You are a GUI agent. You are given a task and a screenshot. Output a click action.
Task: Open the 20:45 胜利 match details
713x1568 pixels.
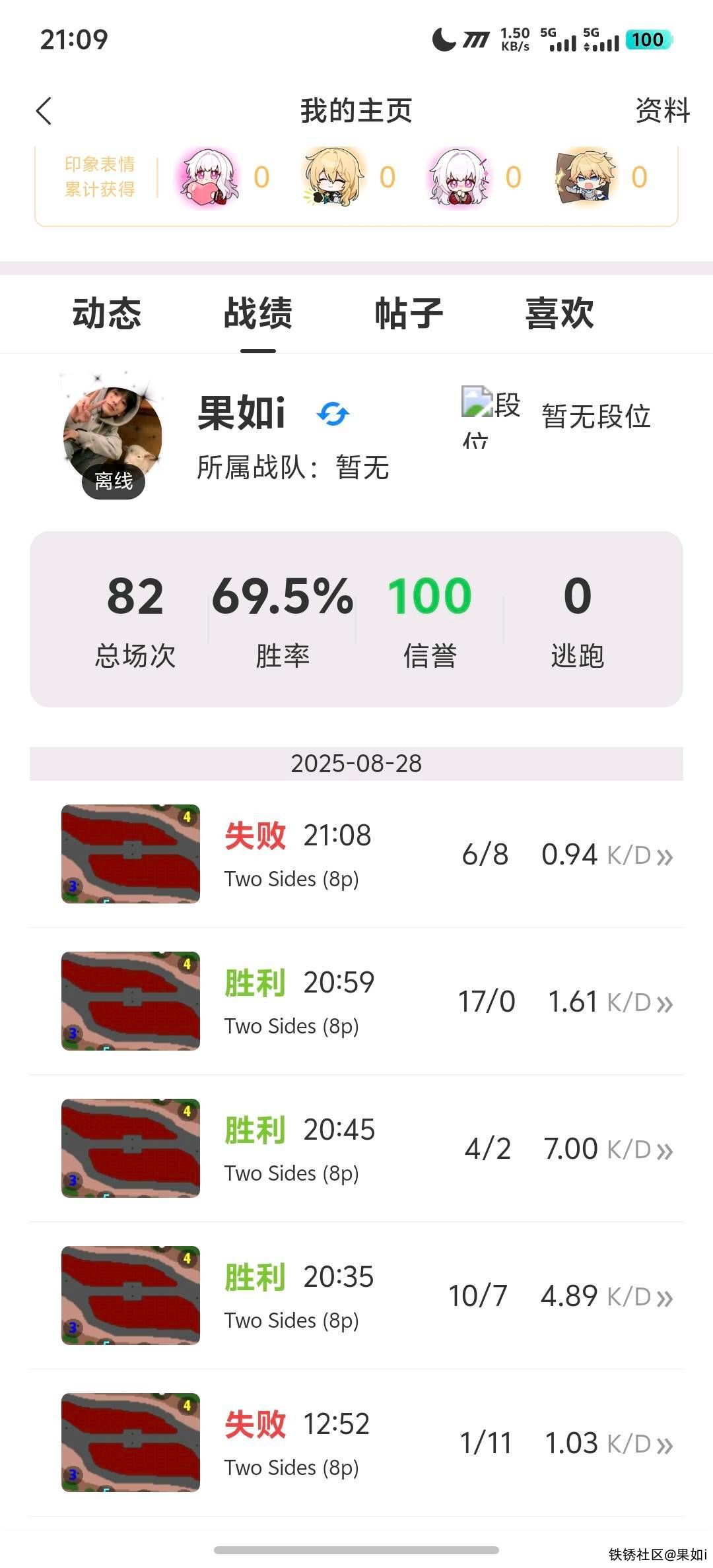tap(356, 1148)
